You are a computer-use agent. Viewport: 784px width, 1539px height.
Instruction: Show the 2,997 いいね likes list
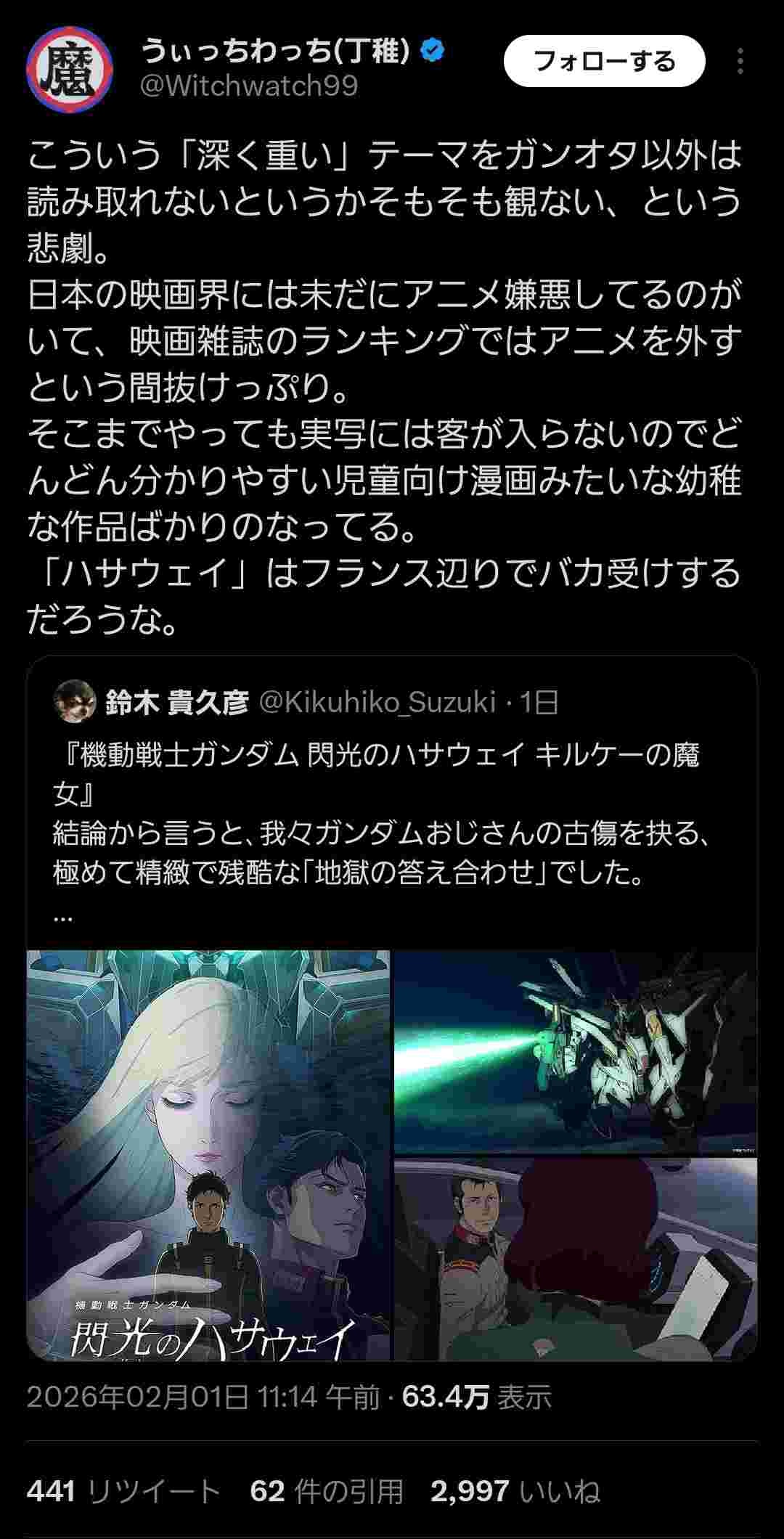(x=515, y=1491)
